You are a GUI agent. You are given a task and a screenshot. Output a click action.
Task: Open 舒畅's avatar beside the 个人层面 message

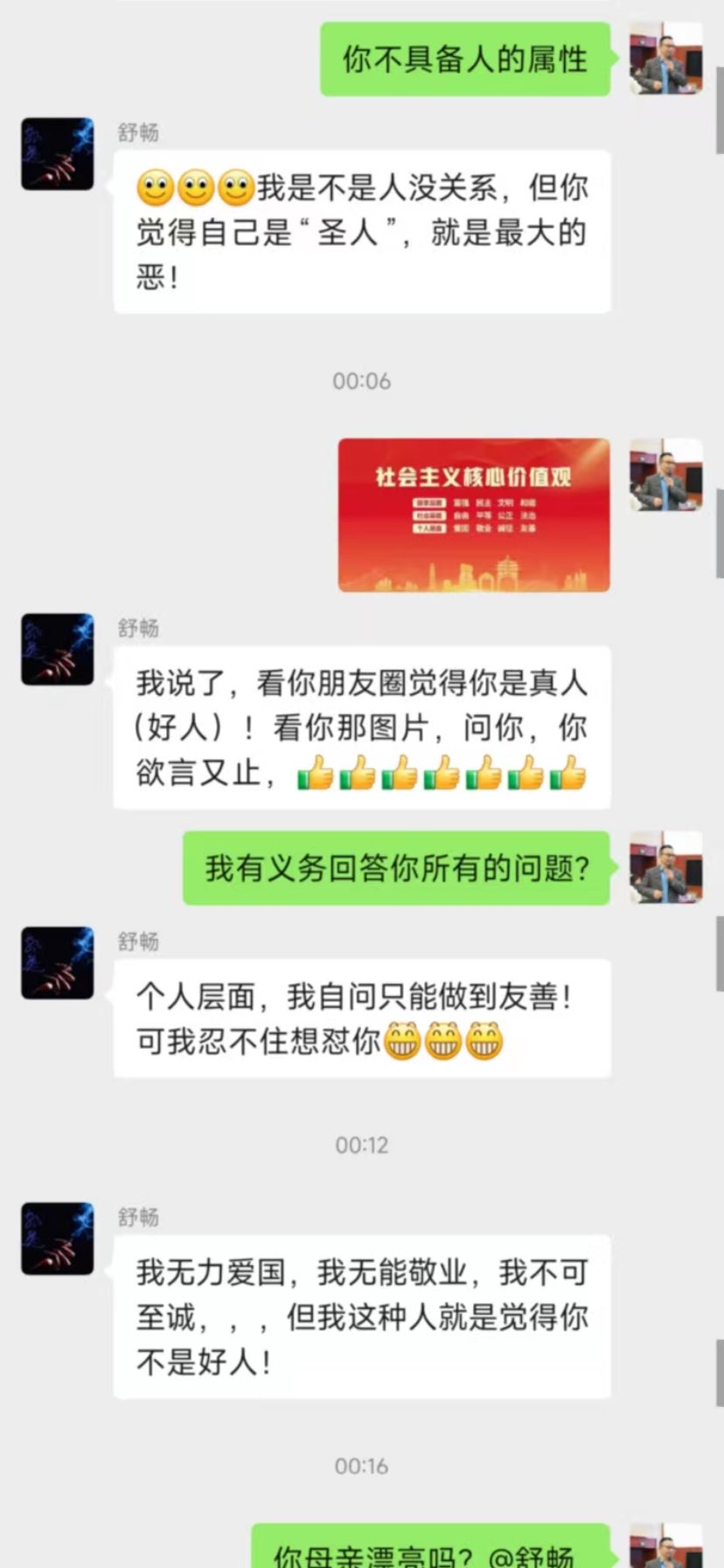coord(58,962)
